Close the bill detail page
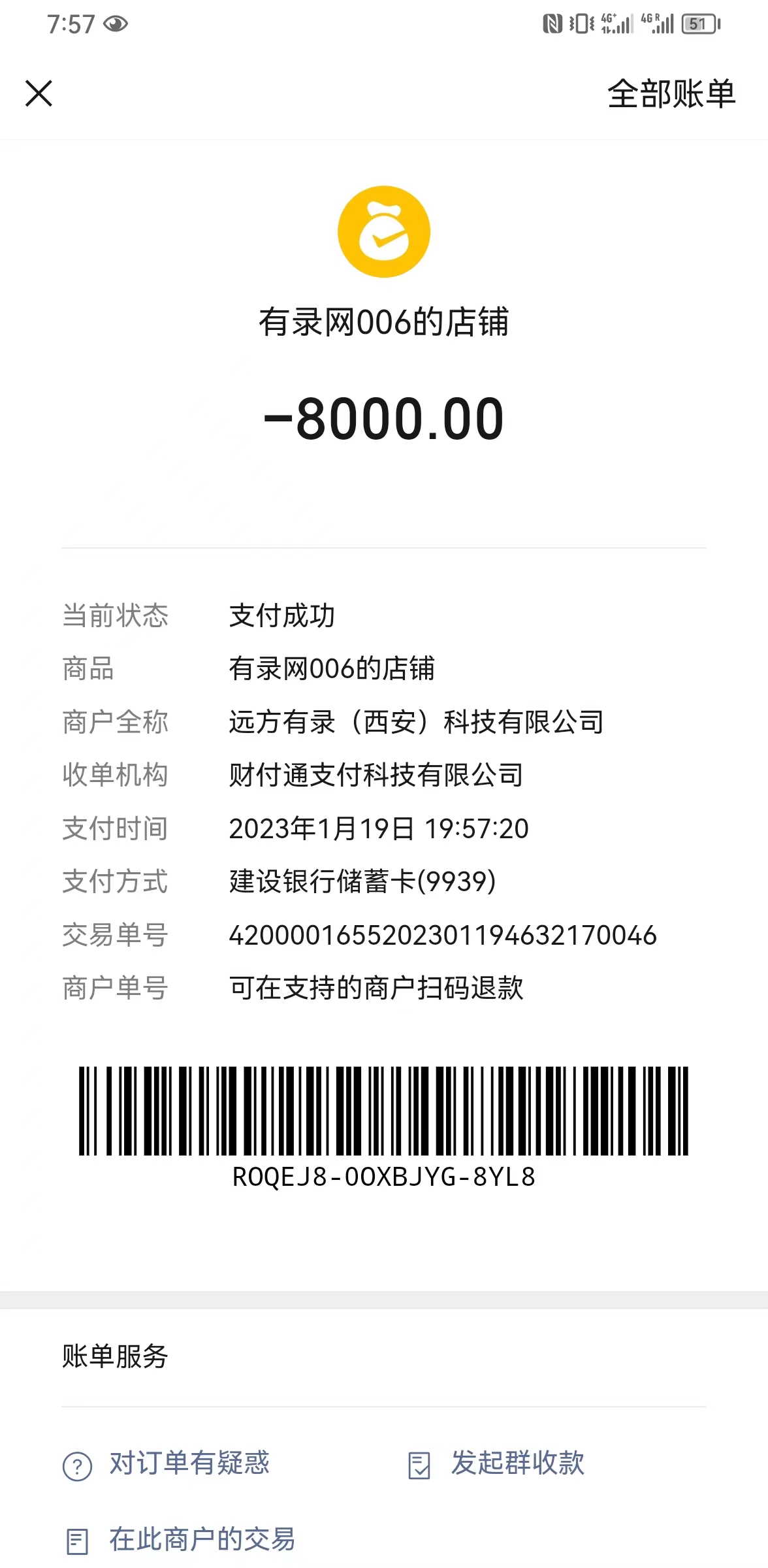Image resolution: width=768 pixels, height=1568 pixels. pyautogui.click(x=39, y=93)
